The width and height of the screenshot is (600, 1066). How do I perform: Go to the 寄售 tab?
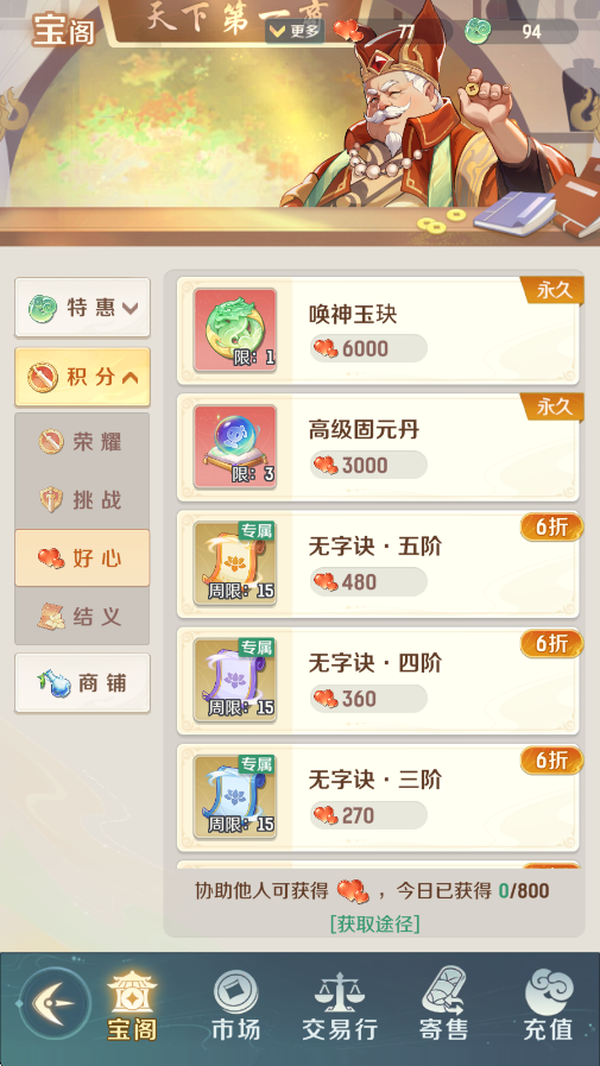click(444, 1005)
